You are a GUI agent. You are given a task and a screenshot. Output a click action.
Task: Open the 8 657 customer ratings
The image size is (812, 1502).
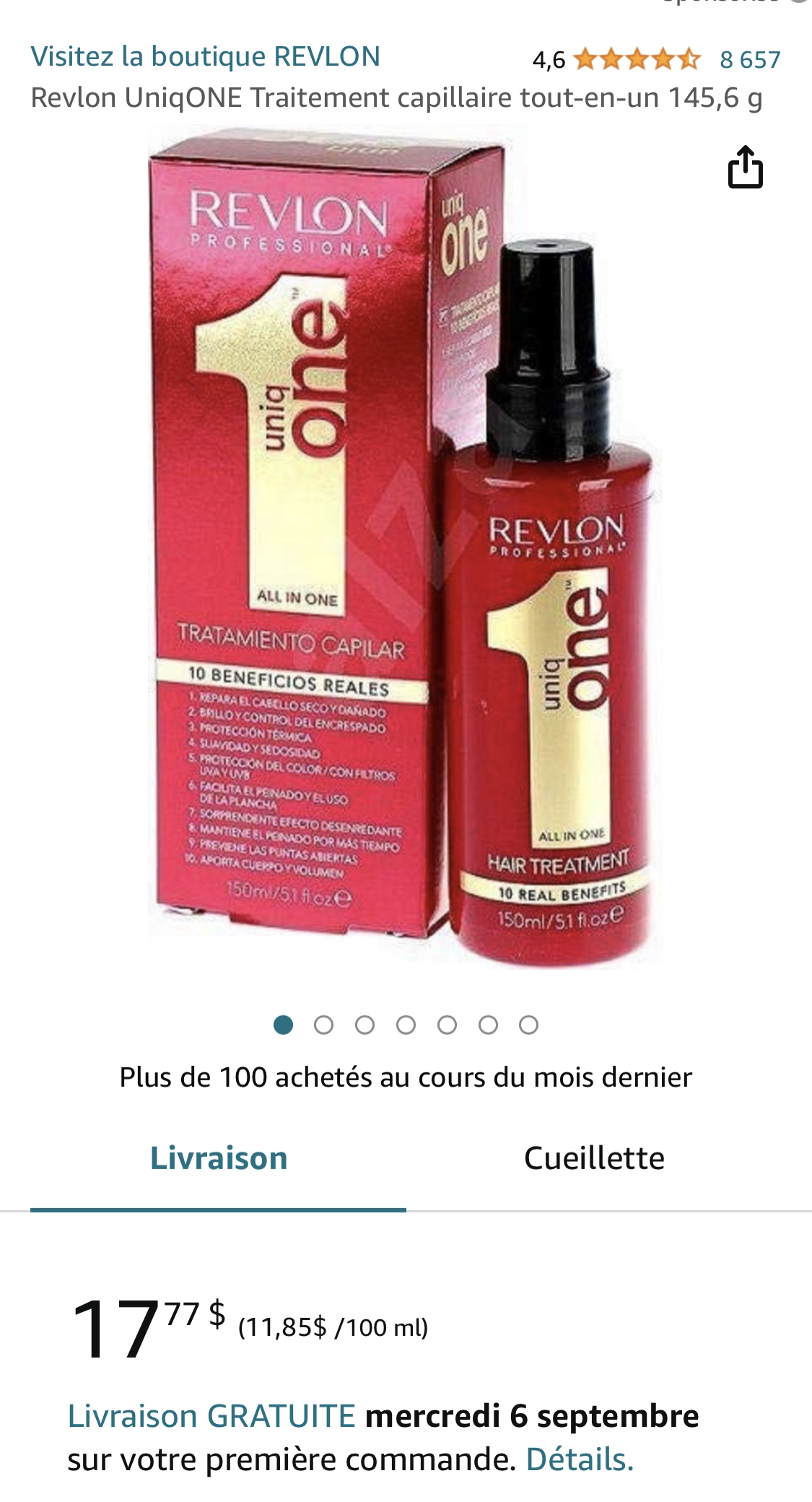(750, 59)
